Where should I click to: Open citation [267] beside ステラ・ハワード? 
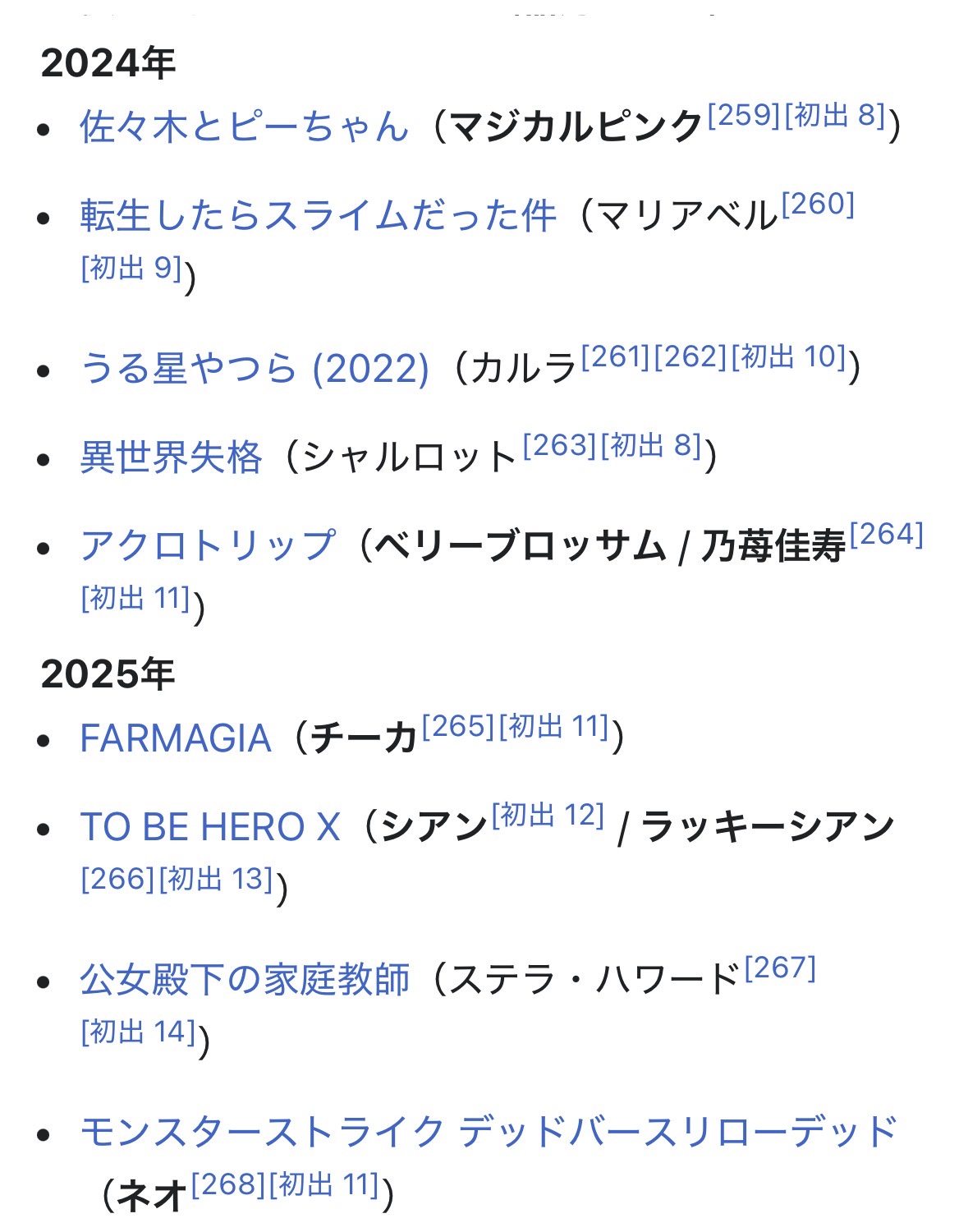click(780, 968)
